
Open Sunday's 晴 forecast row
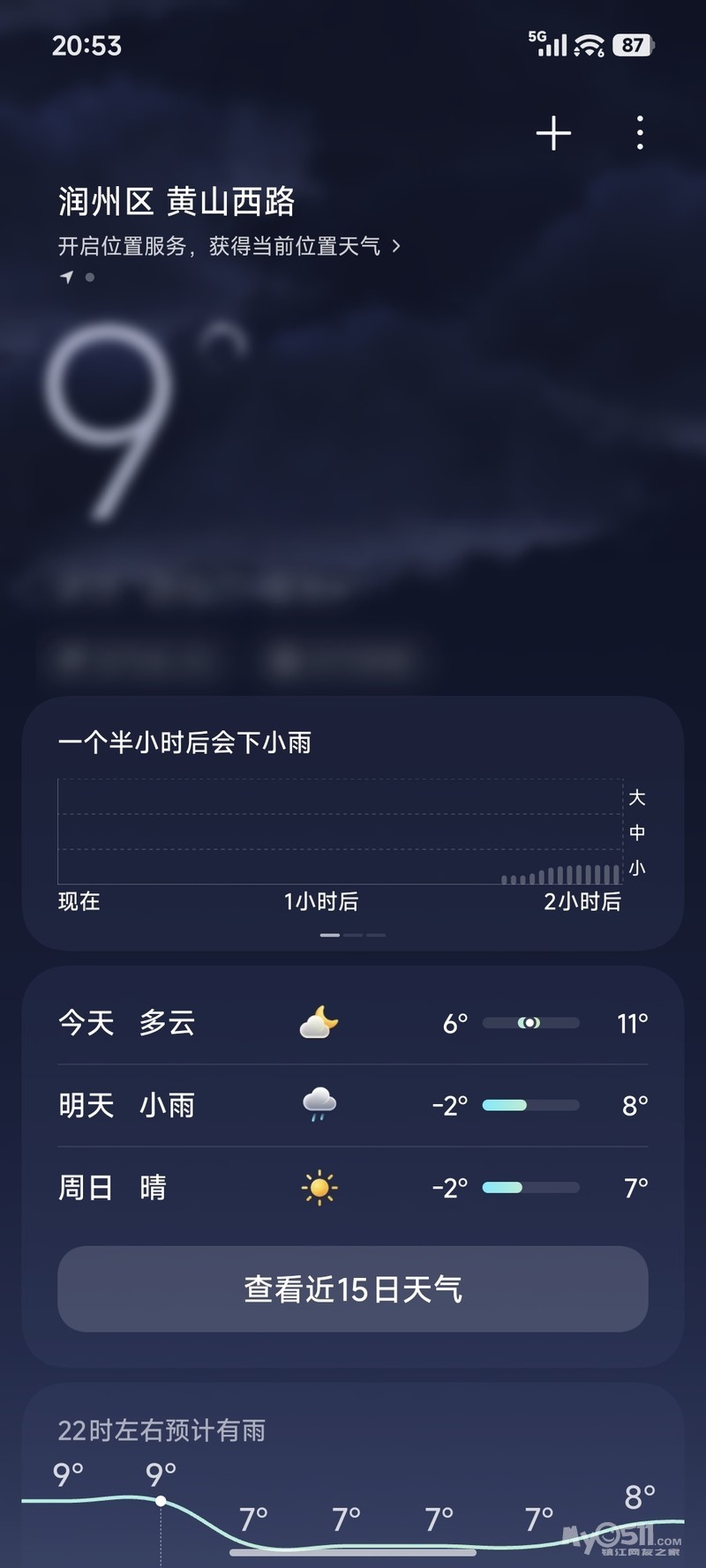click(353, 1188)
